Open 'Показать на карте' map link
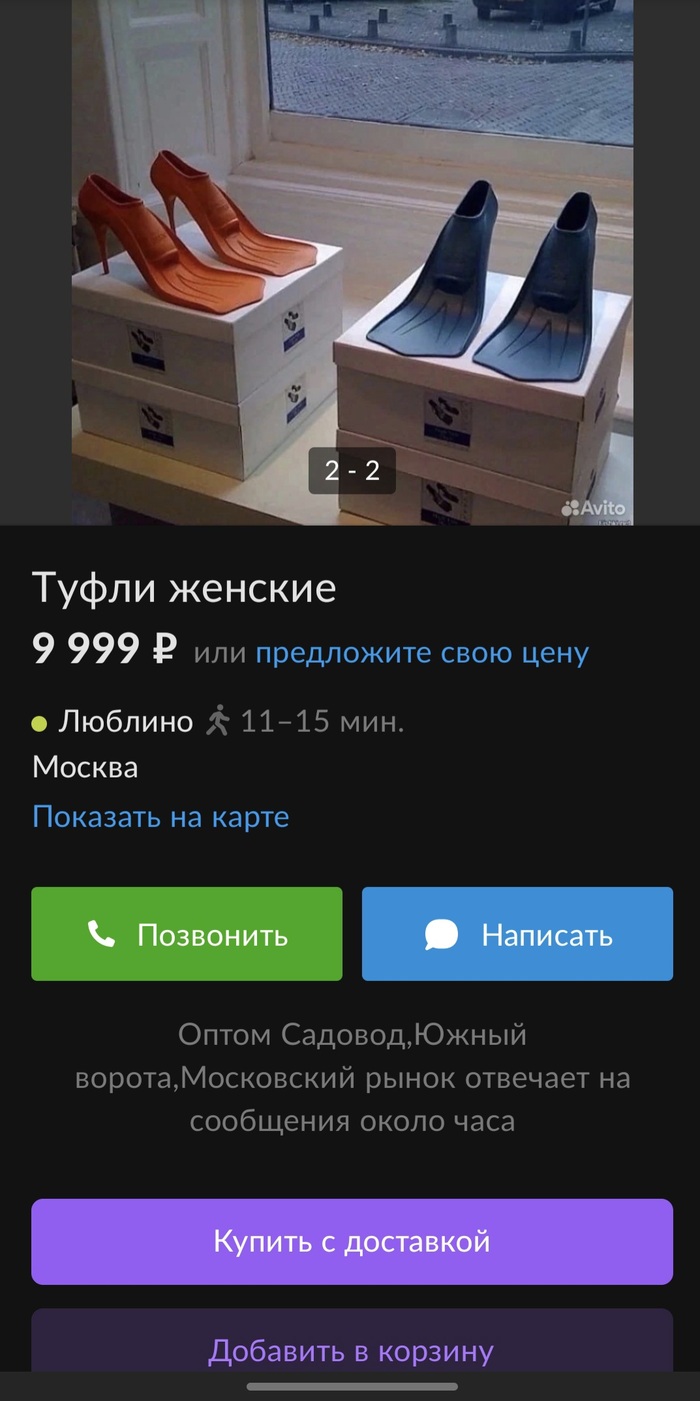This screenshot has height=1401, width=700. click(160, 816)
